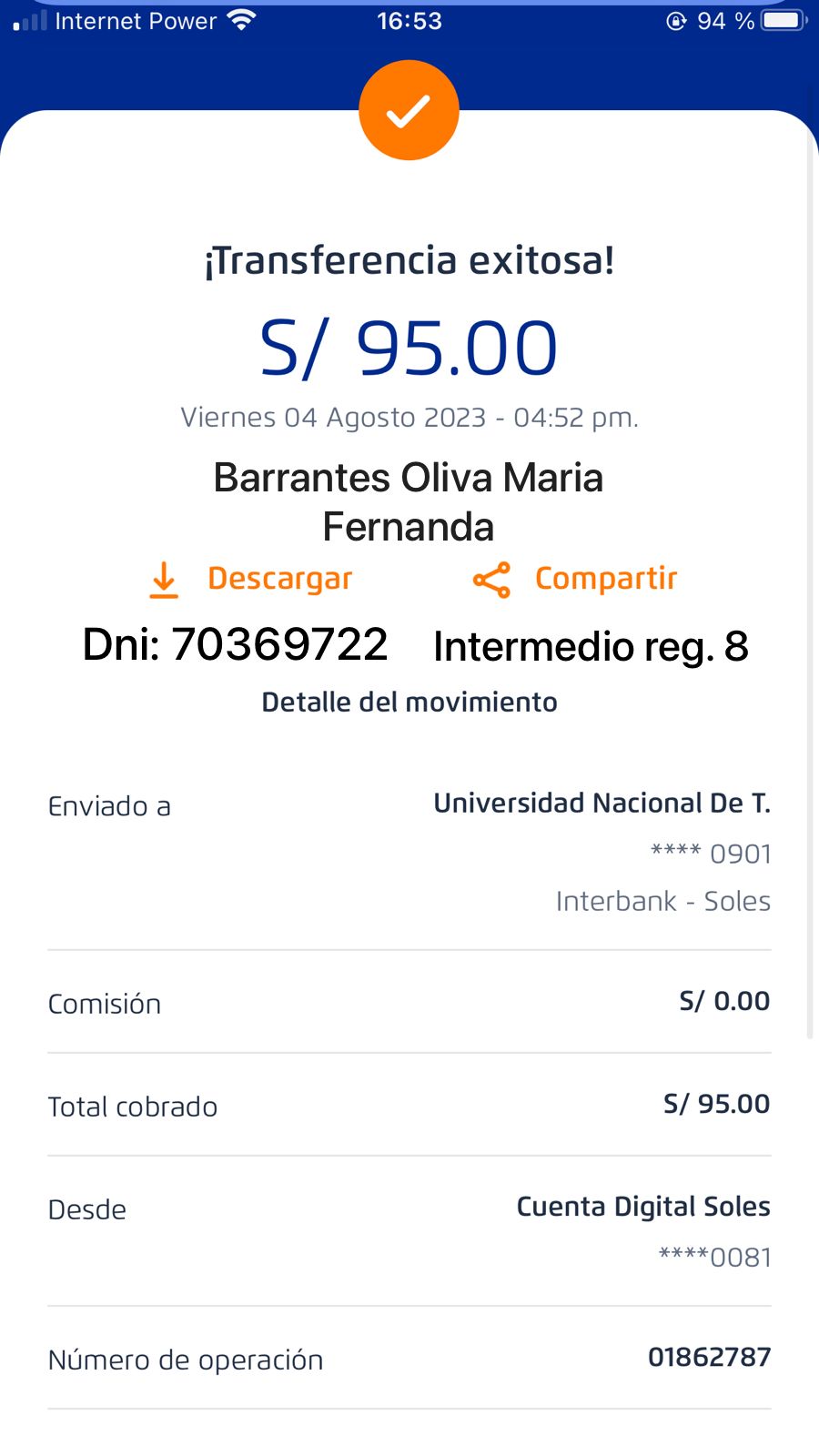Share the receipt via Compartir
This screenshot has height=1456, width=819.
click(575, 580)
